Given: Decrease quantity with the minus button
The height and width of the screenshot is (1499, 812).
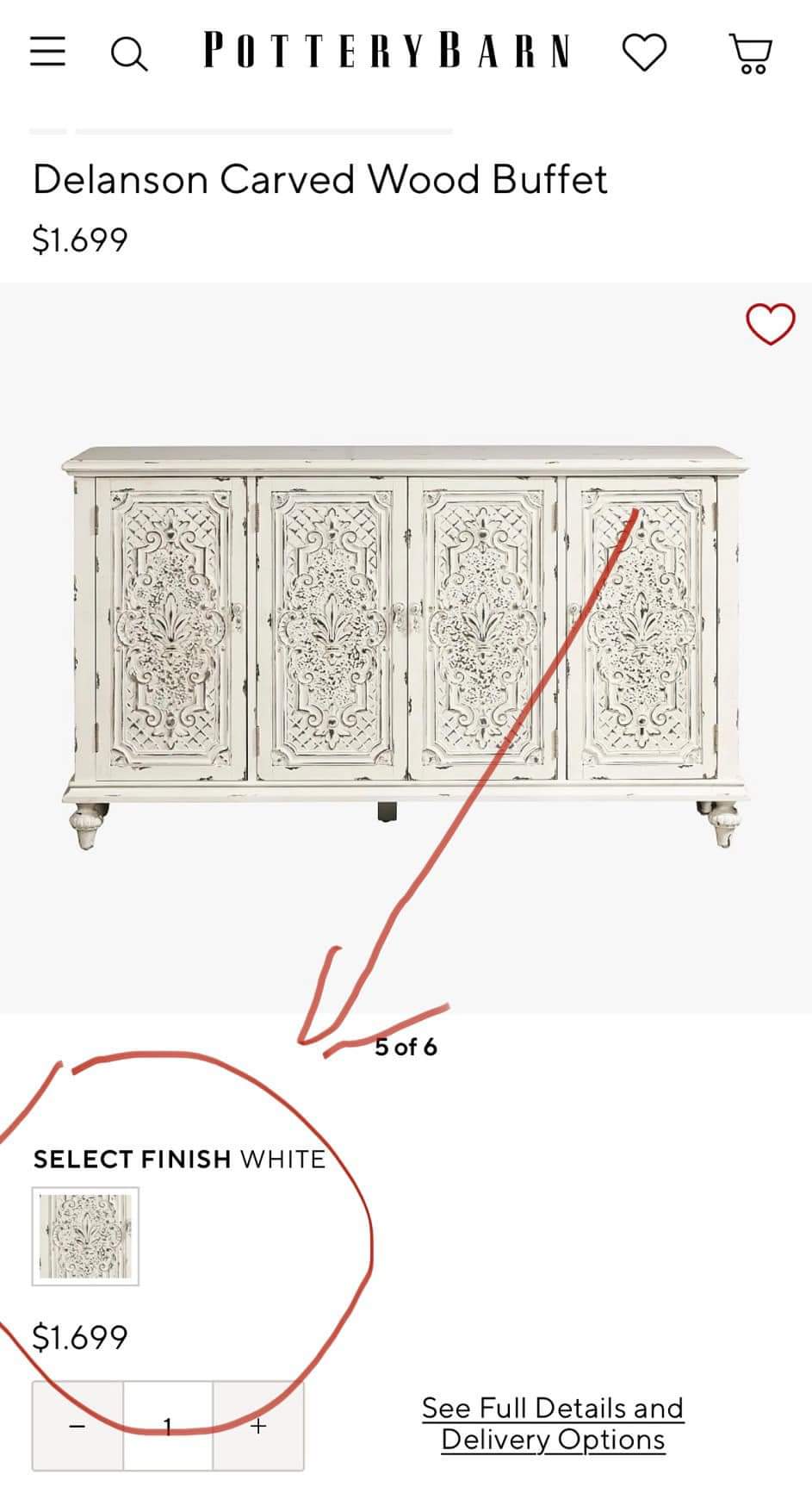Looking at the screenshot, I should [77, 1427].
